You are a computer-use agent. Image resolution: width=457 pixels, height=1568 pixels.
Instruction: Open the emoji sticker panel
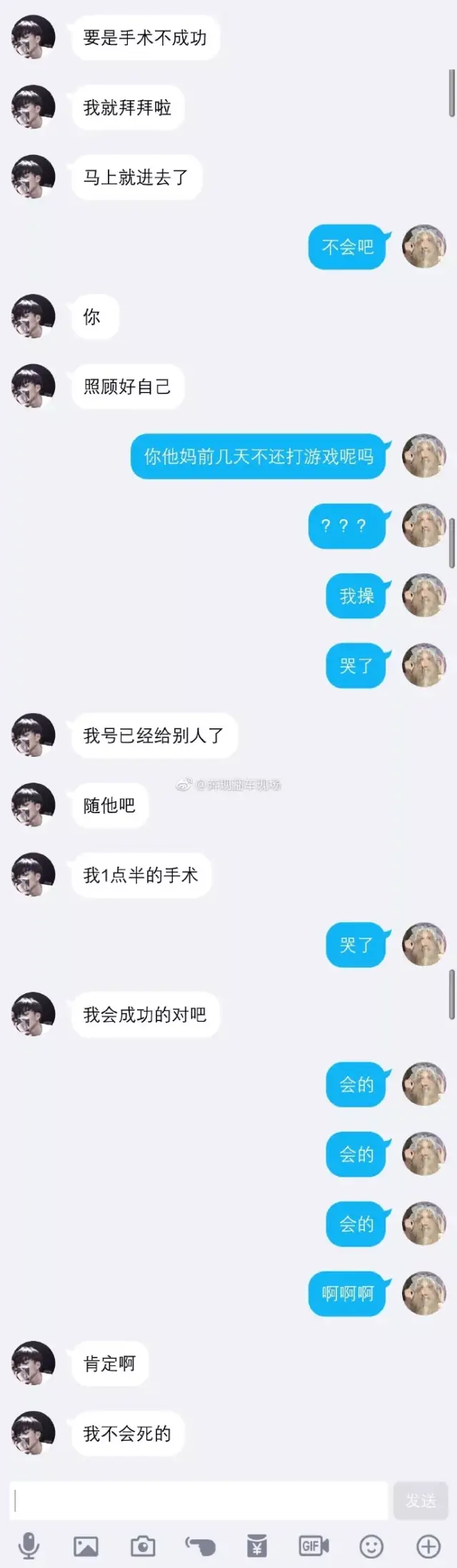click(x=371, y=1547)
